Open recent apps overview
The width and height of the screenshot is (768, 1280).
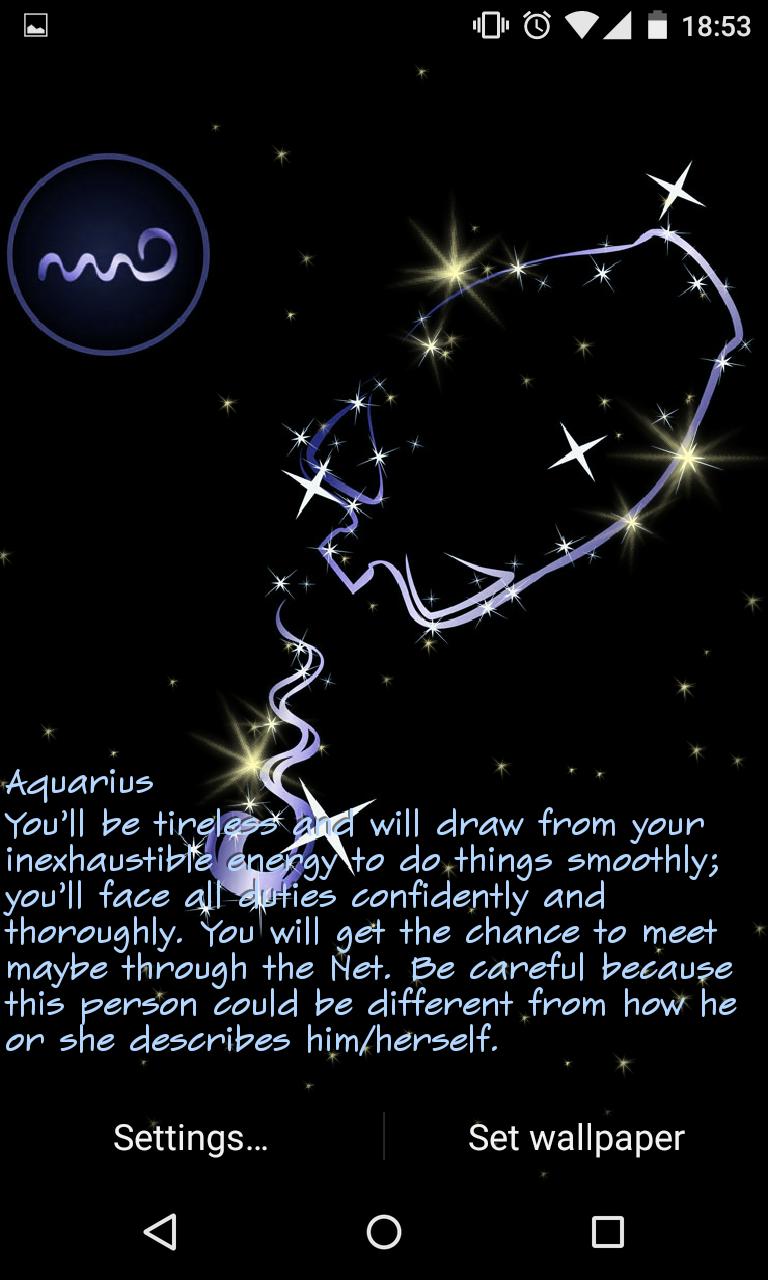click(x=607, y=1231)
